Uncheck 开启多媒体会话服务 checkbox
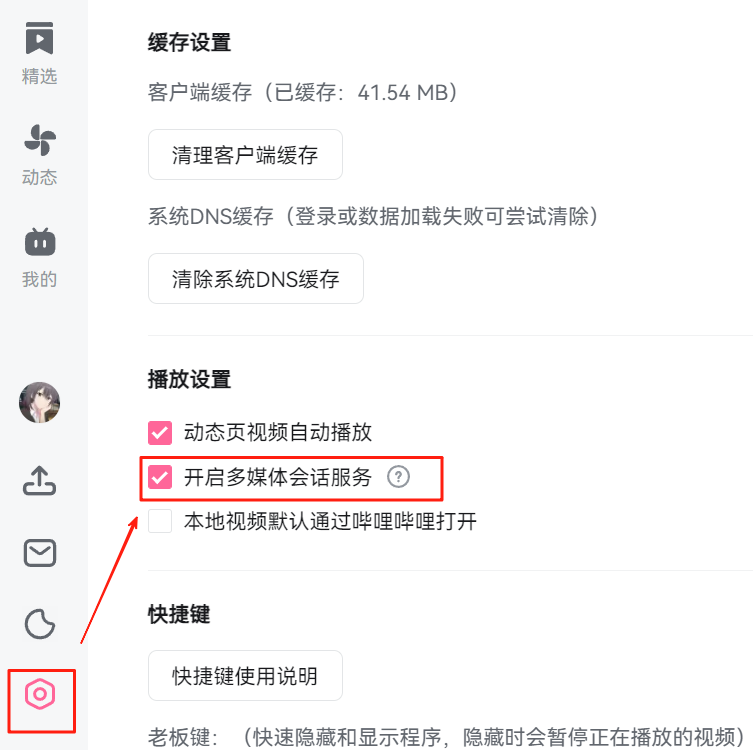This screenshot has width=753, height=750. [x=160, y=477]
